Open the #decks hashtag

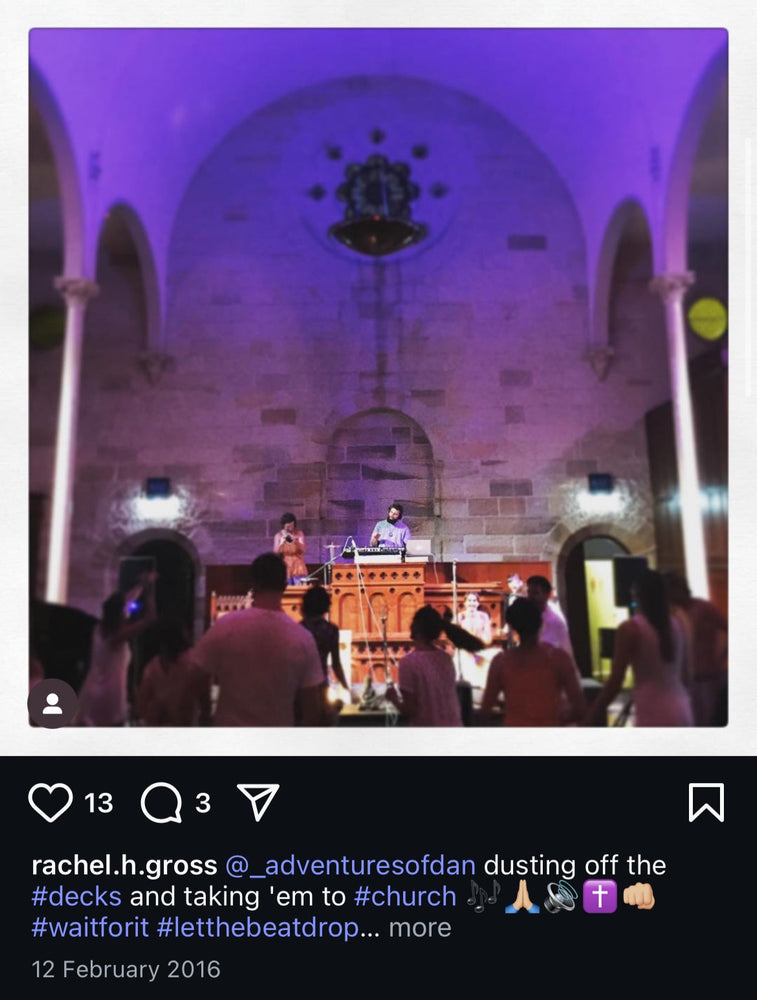click(x=77, y=896)
